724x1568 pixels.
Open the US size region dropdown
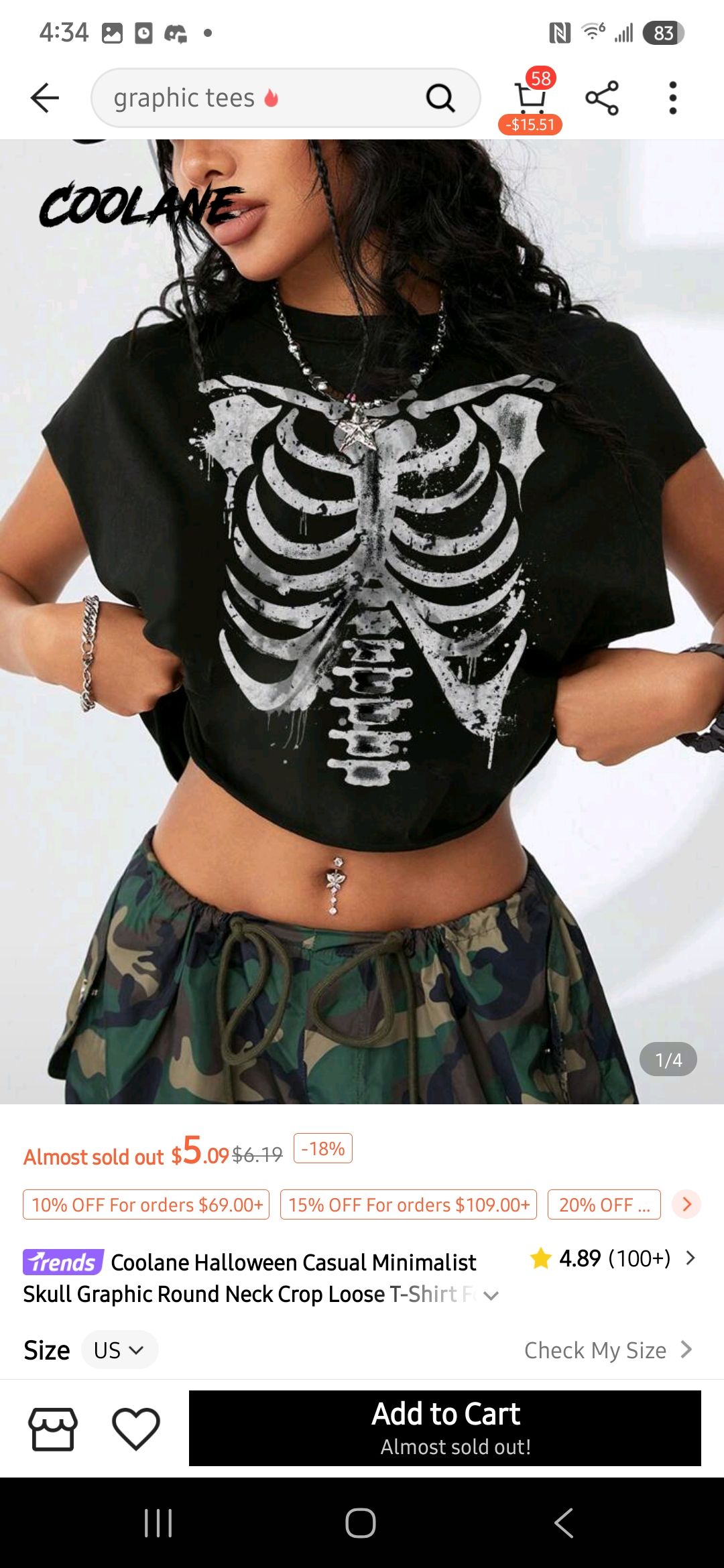click(119, 1350)
